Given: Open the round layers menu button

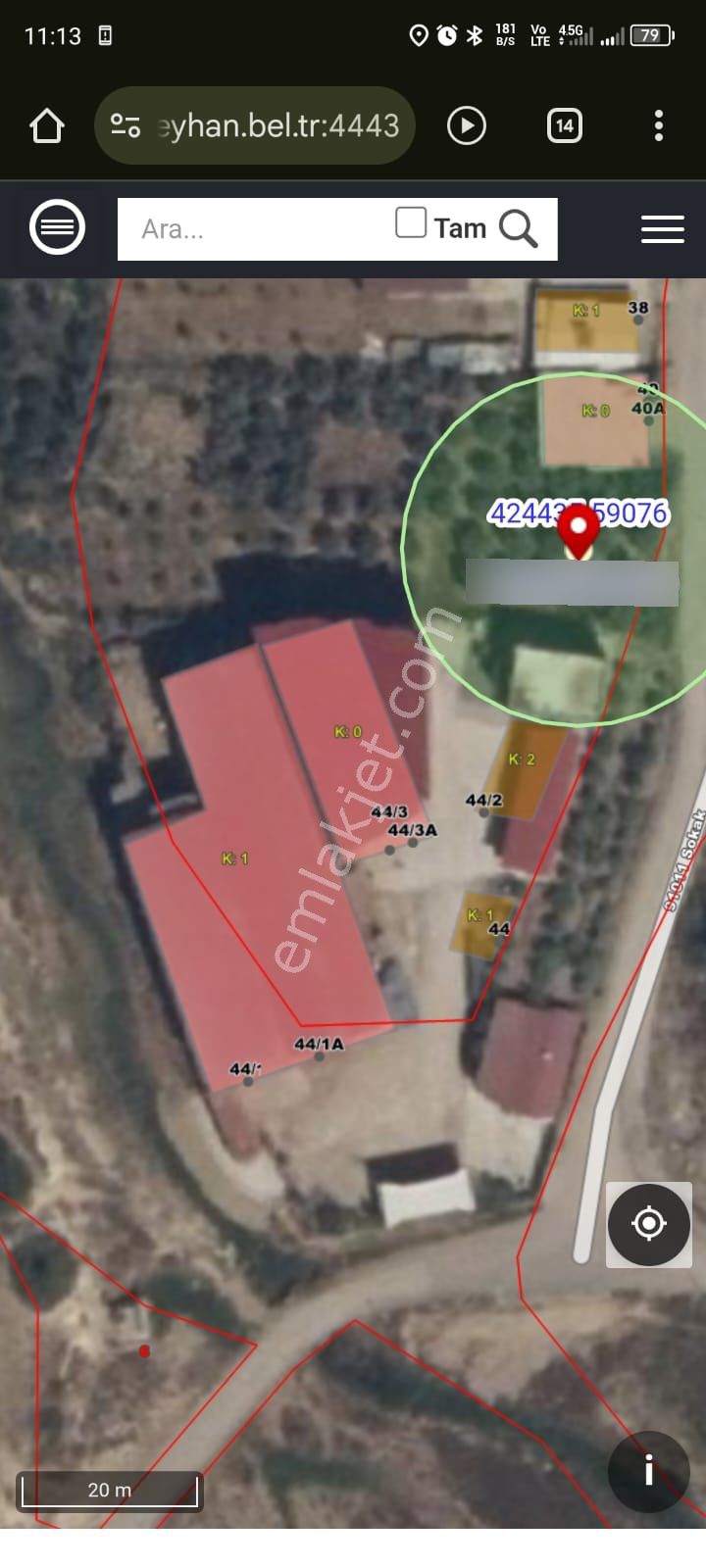Looking at the screenshot, I should pos(58,227).
